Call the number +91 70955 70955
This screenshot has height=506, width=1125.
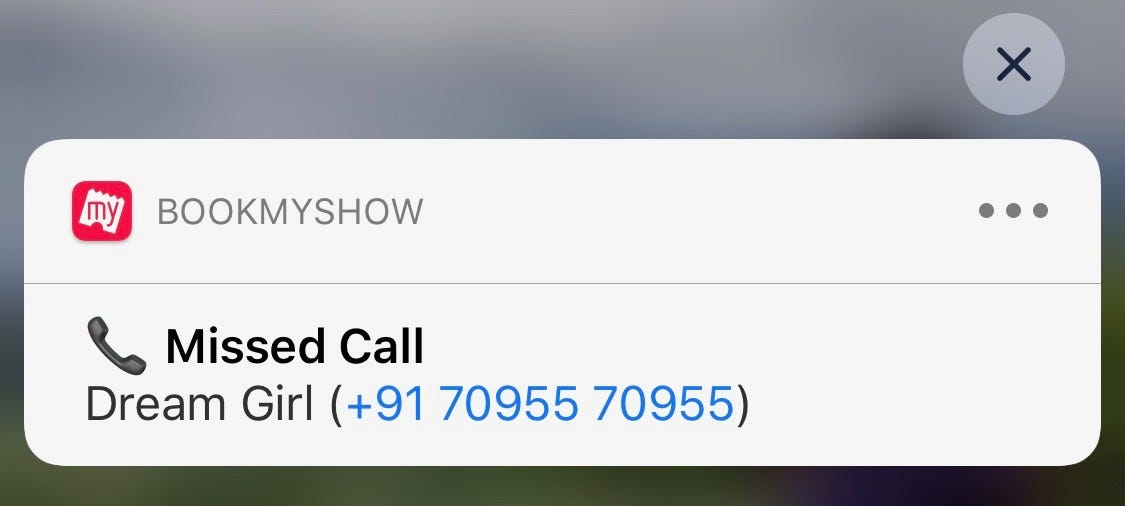[x=540, y=405]
